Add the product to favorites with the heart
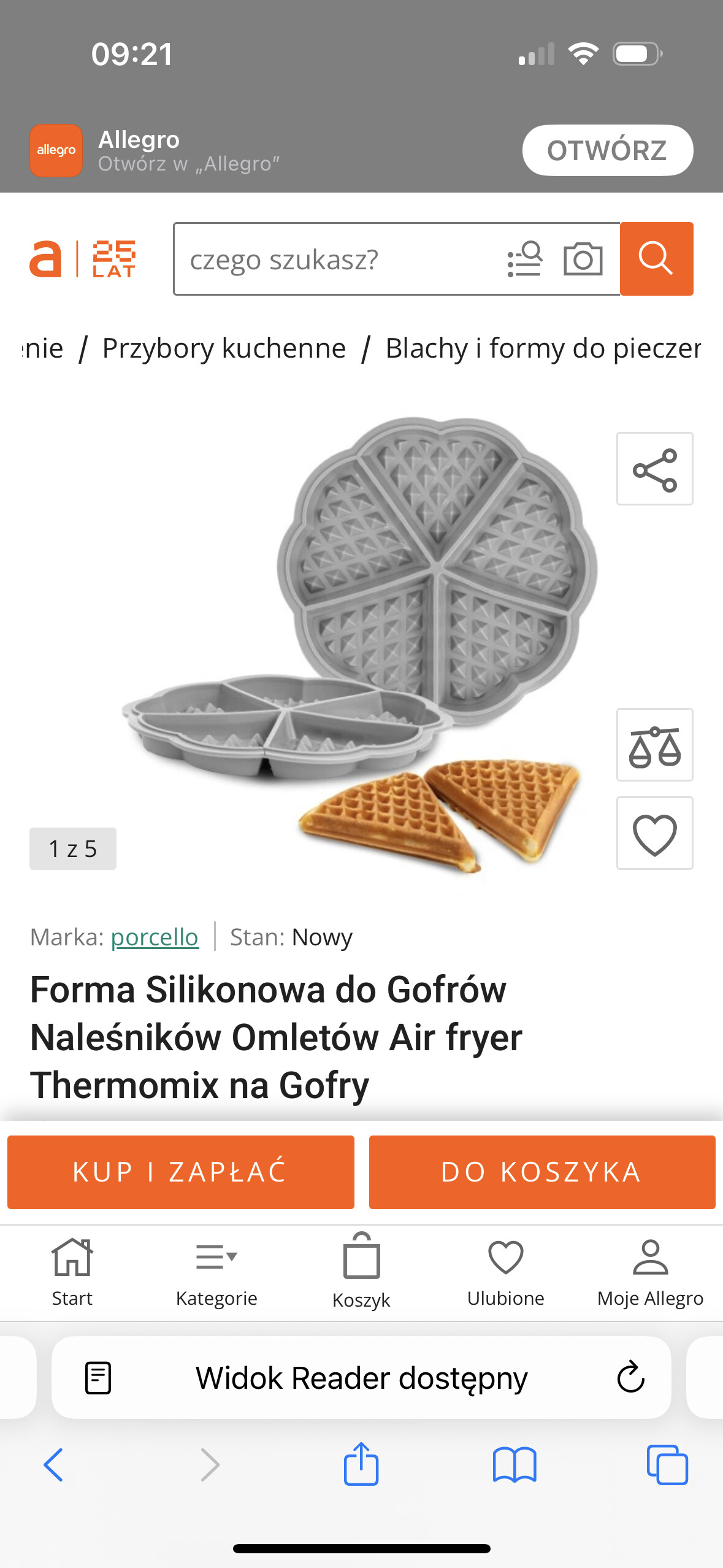 click(x=654, y=833)
